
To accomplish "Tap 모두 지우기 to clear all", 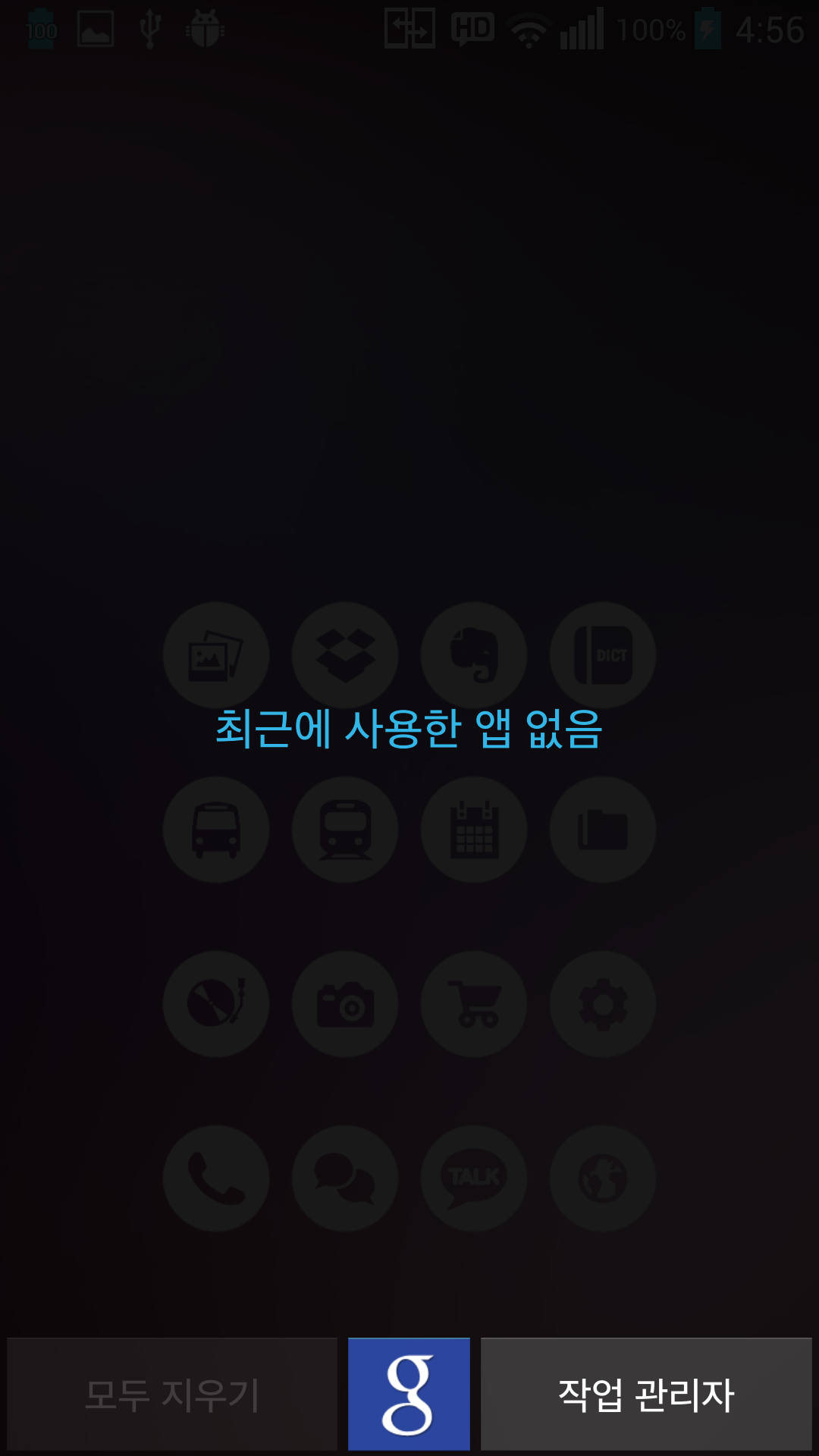I will pos(172,1394).
